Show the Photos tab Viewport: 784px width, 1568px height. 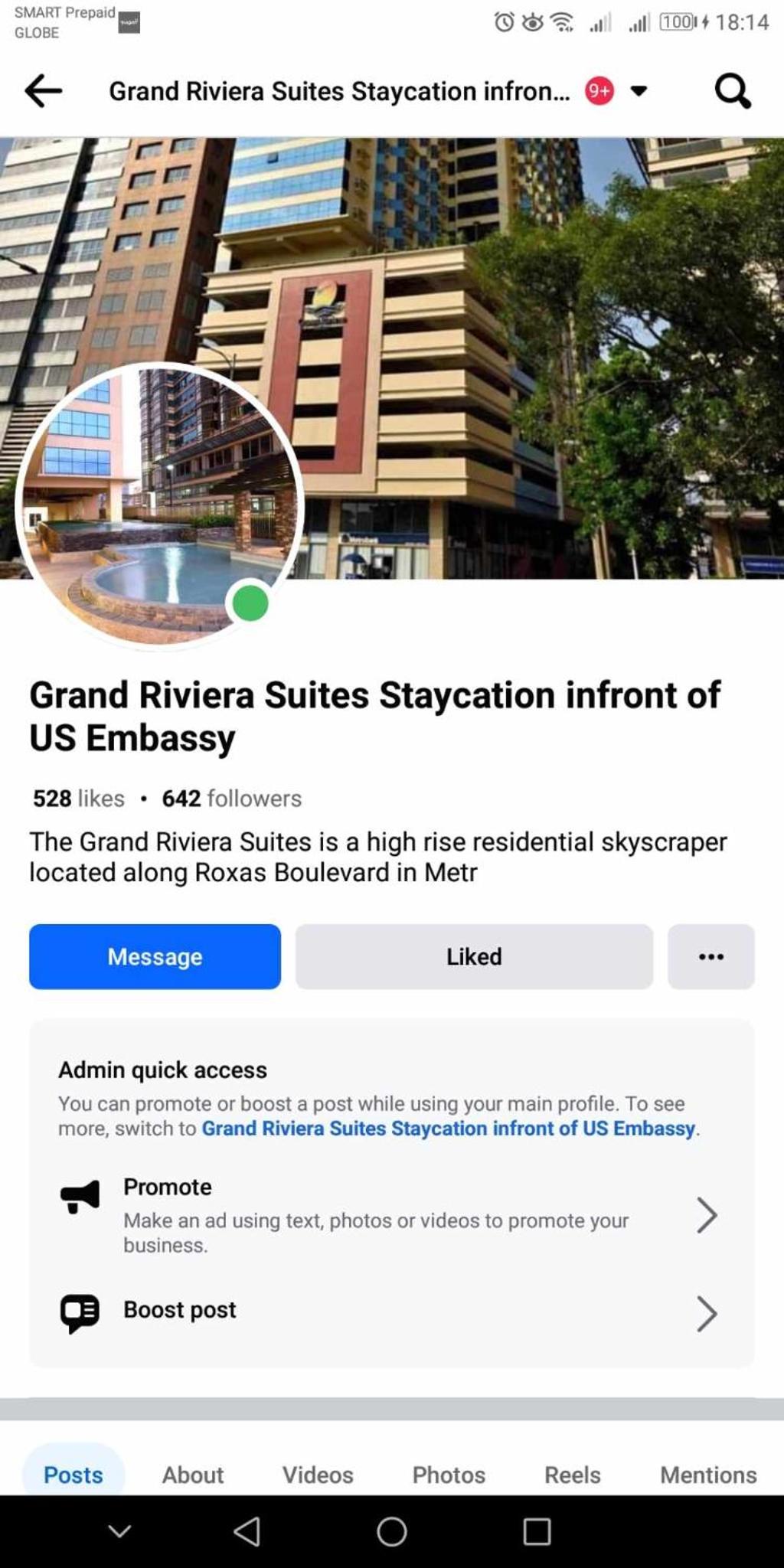(449, 1474)
